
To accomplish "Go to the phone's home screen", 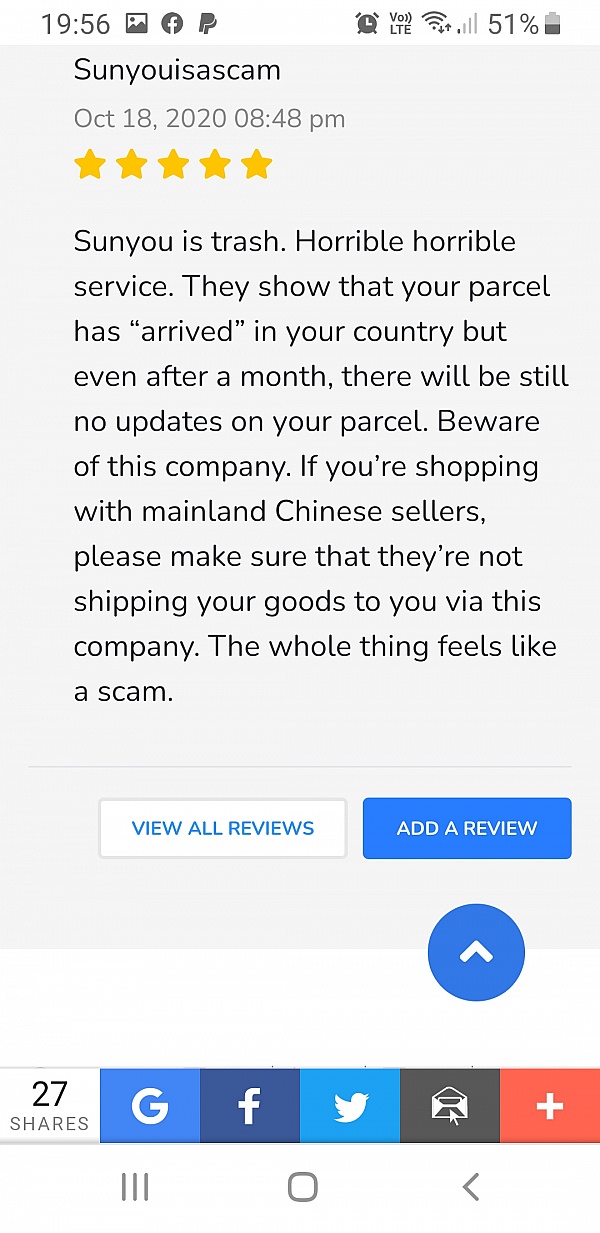I will (x=302, y=1187).
